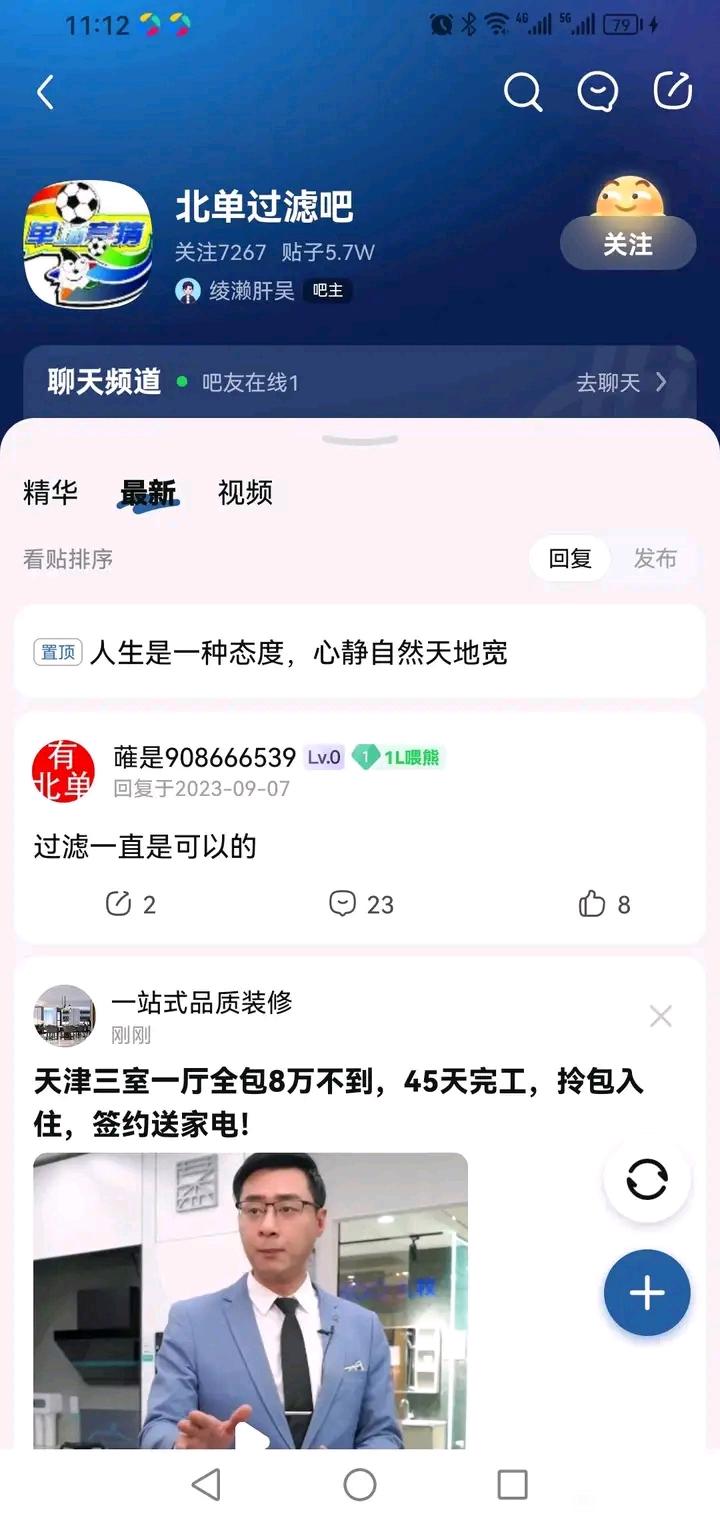This screenshot has height=1520, width=720.
Task: Enter chat channel via 去聊天
Action: tap(620, 382)
